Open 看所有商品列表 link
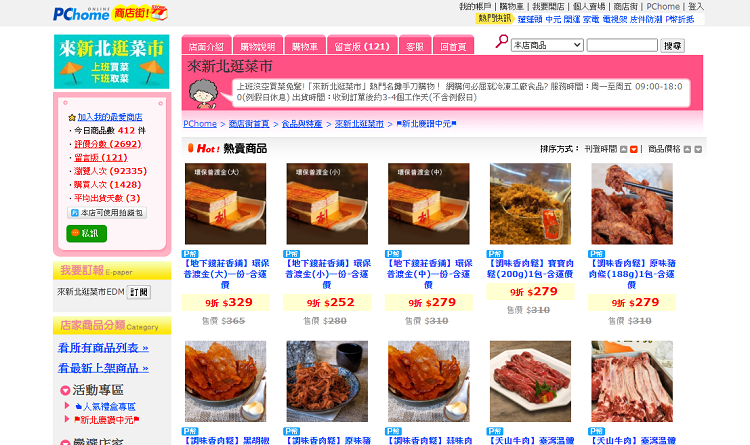Image resolution: width=750 pixels, height=445 pixels. [x=103, y=348]
